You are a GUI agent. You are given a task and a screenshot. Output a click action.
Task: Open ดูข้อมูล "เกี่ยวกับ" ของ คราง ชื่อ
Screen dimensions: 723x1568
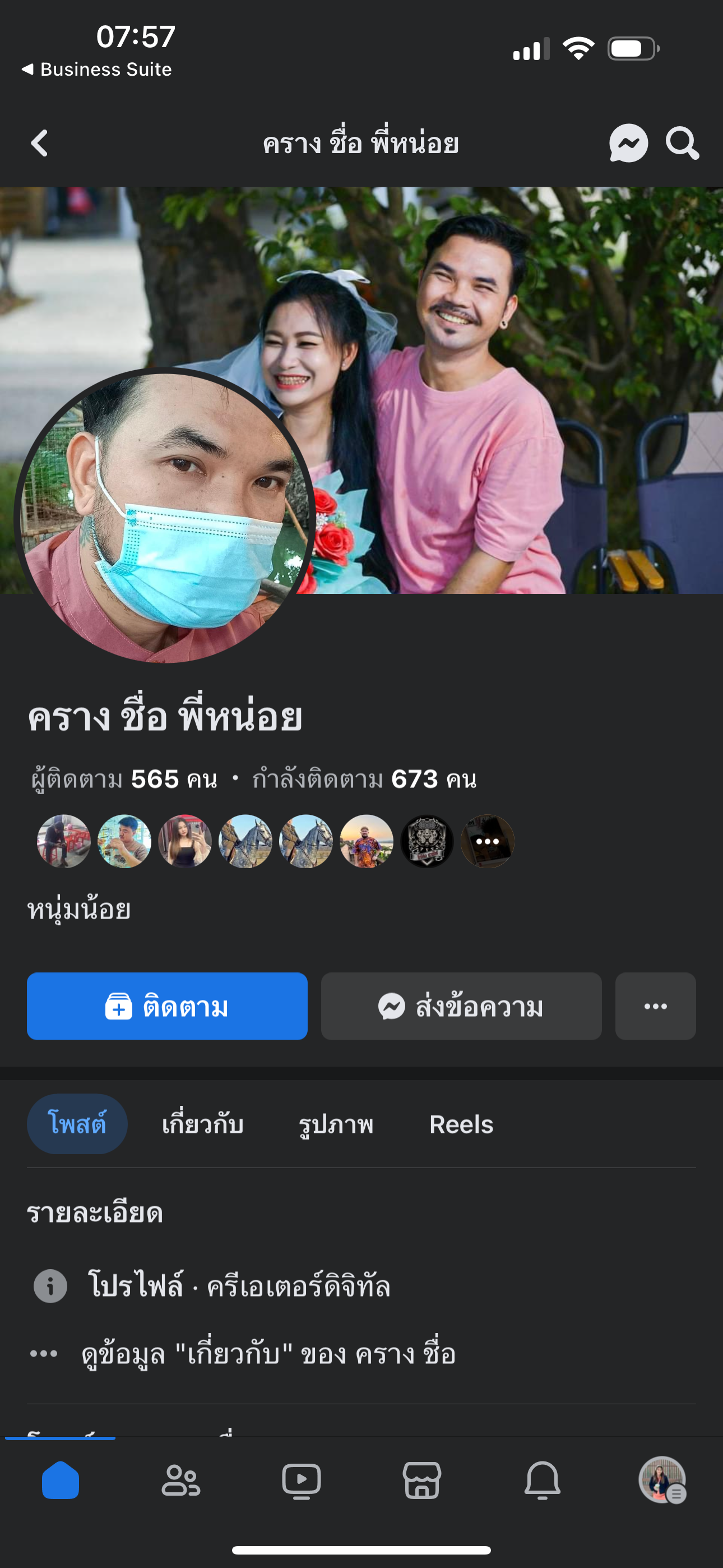tap(268, 1354)
